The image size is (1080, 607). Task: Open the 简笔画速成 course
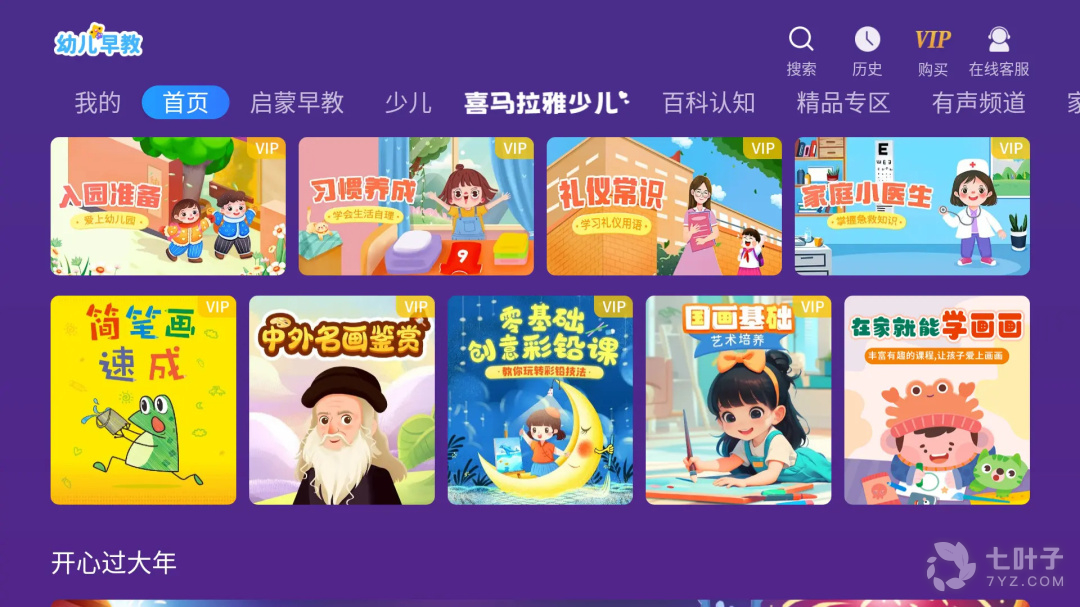(144, 400)
